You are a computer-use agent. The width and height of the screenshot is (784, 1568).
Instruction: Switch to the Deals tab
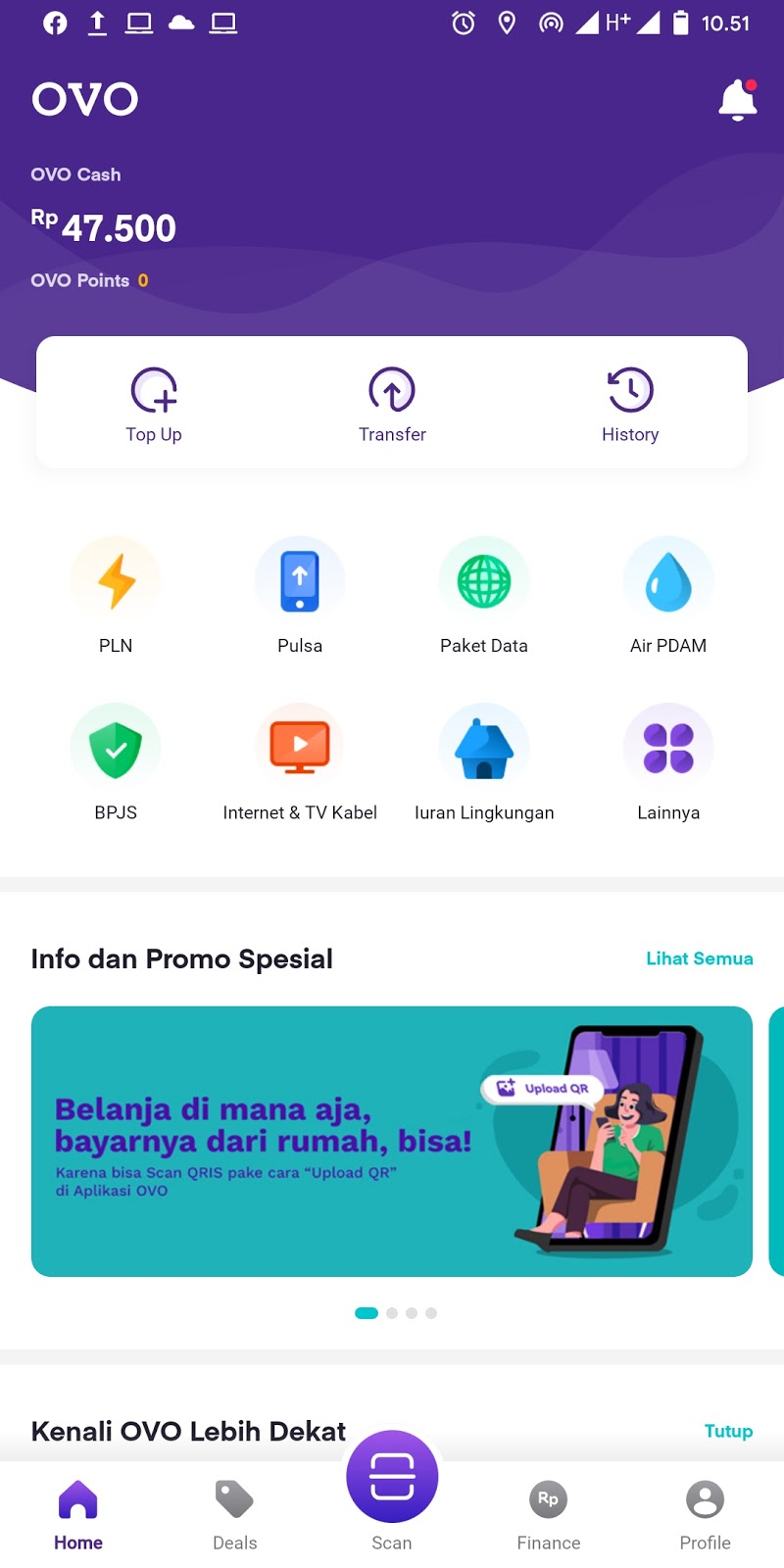pyautogui.click(x=235, y=1515)
